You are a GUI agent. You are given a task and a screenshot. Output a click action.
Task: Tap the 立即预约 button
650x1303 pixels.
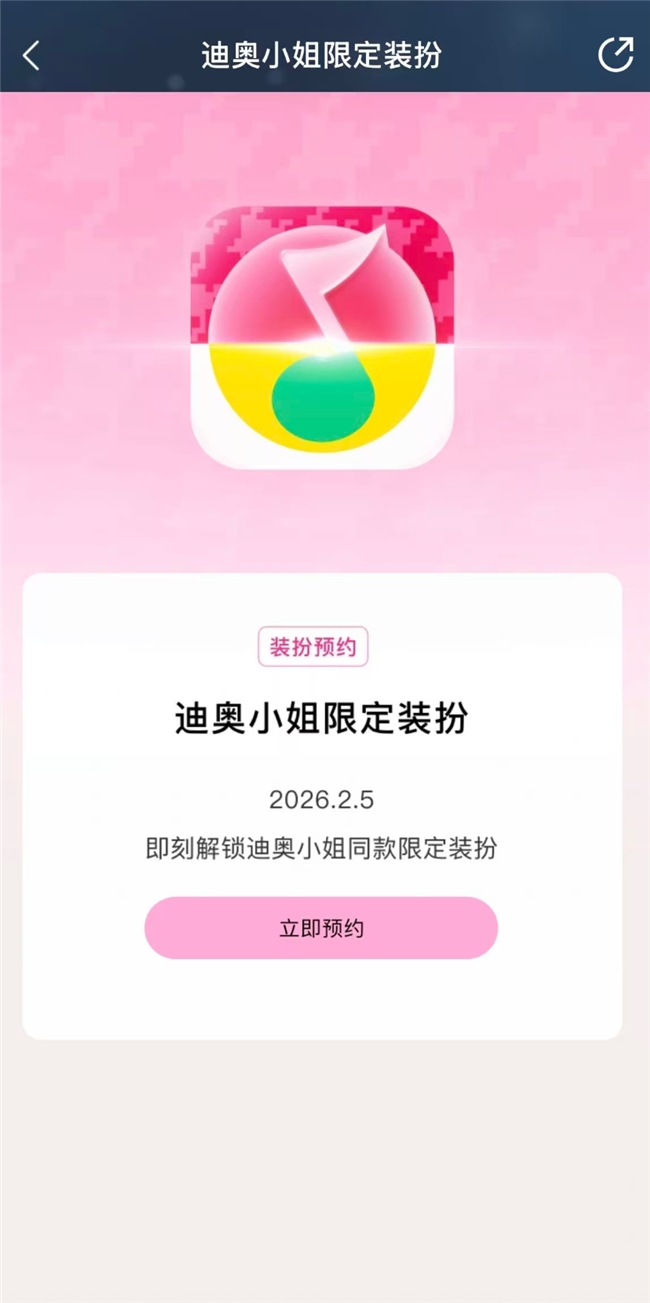pyautogui.click(x=321, y=928)
